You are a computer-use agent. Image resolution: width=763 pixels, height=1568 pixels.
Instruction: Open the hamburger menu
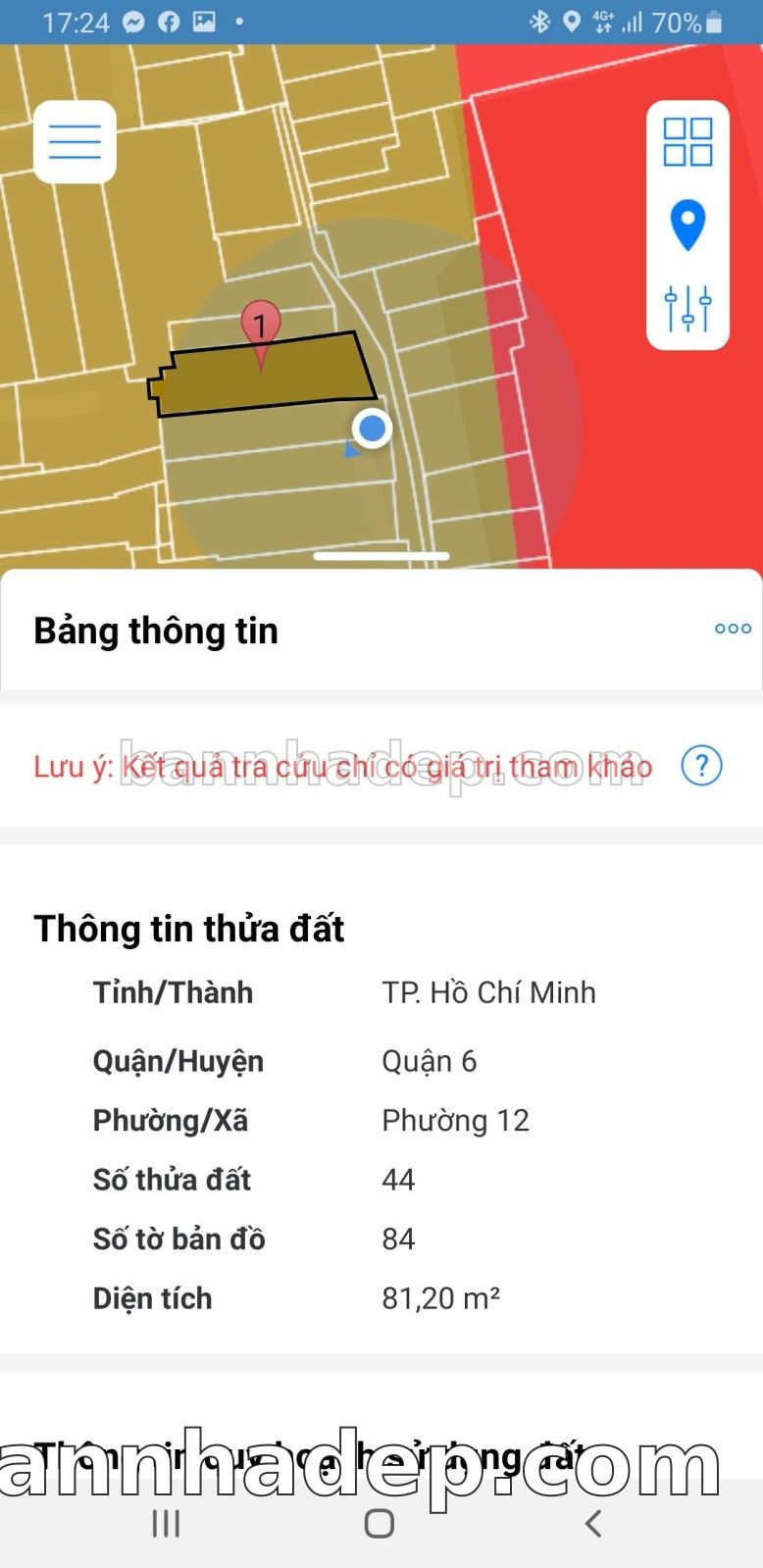75,142
